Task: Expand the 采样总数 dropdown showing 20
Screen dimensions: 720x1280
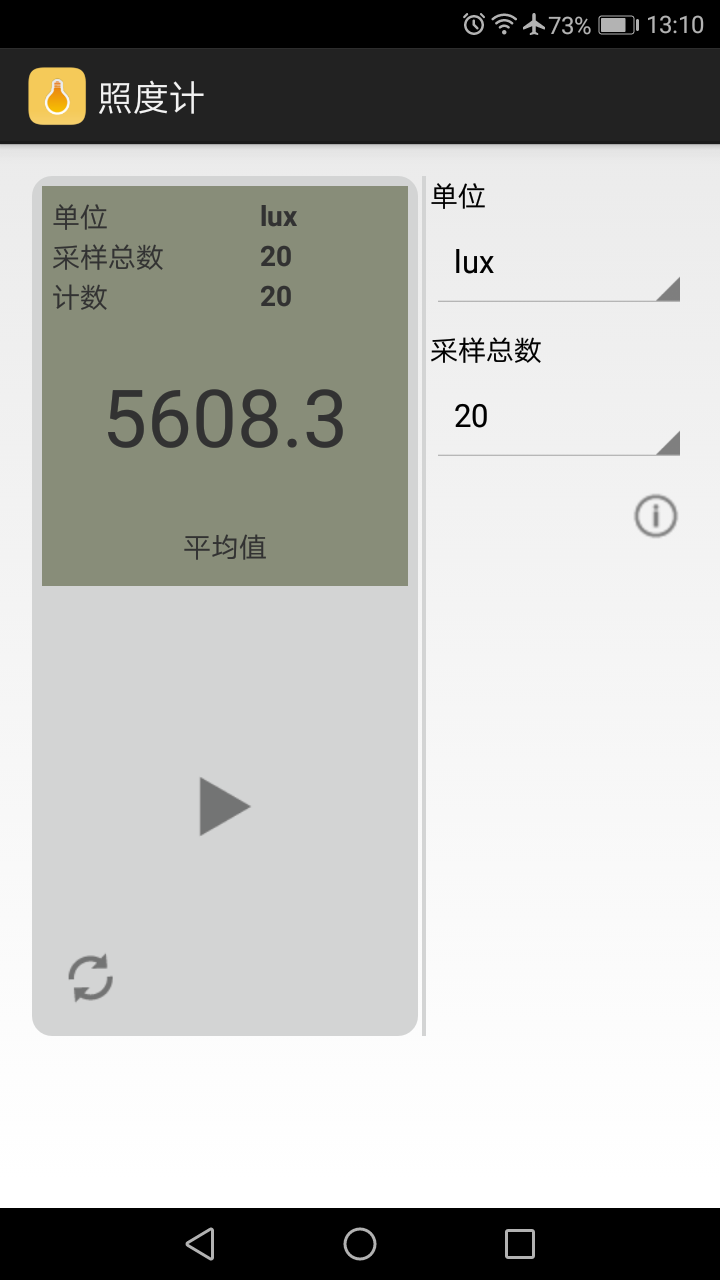Action: [x=559, y=417]
